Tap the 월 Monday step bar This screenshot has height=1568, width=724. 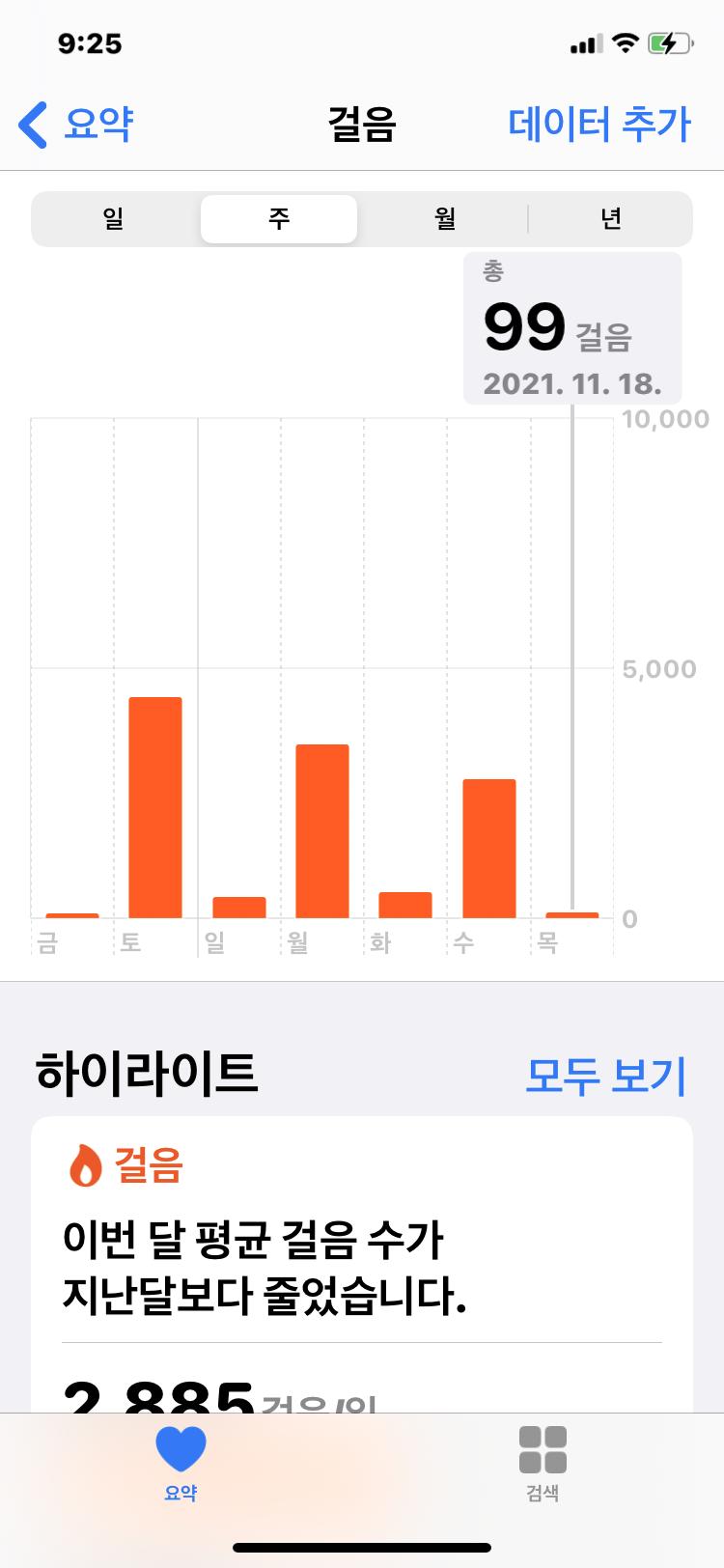click(x=321, y=830)
